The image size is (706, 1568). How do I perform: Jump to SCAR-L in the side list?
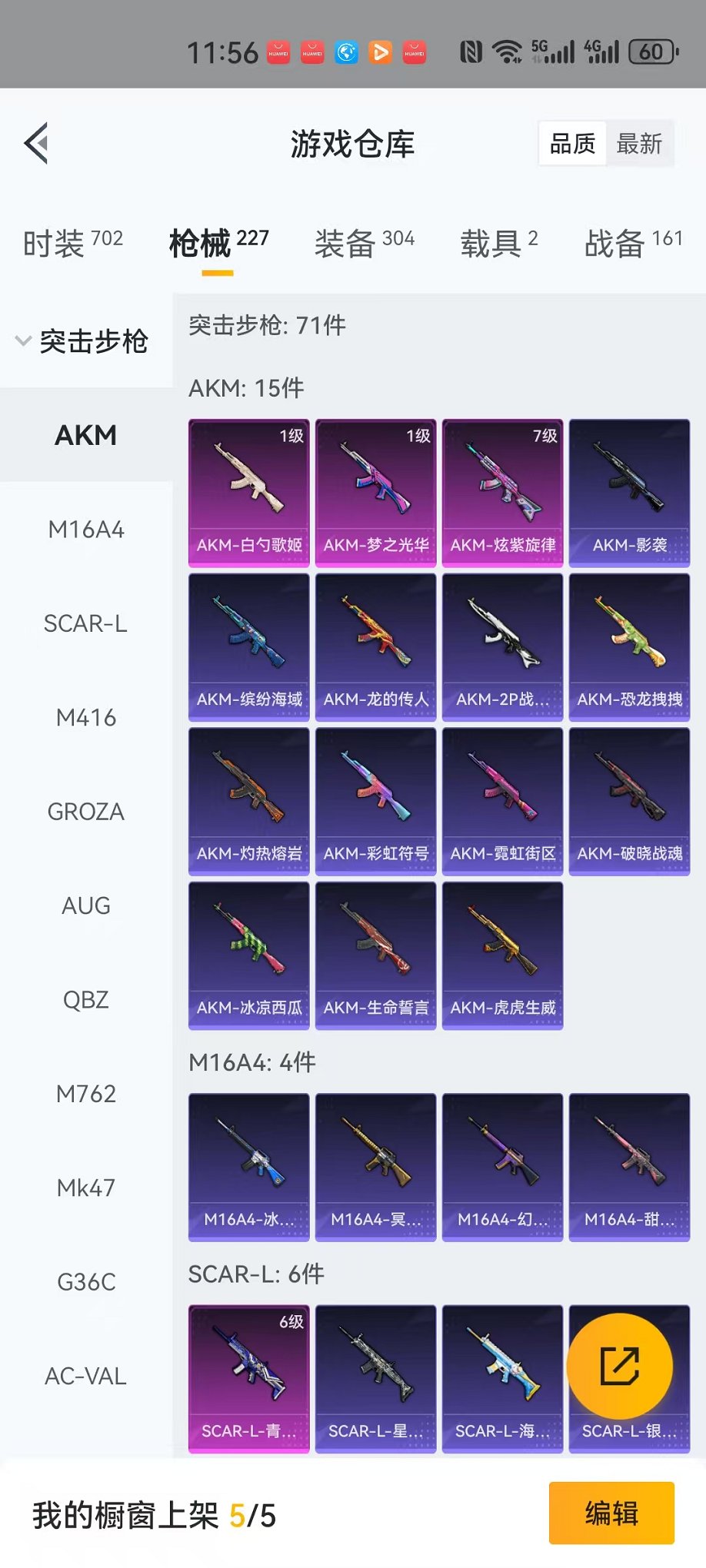[86, 623]
